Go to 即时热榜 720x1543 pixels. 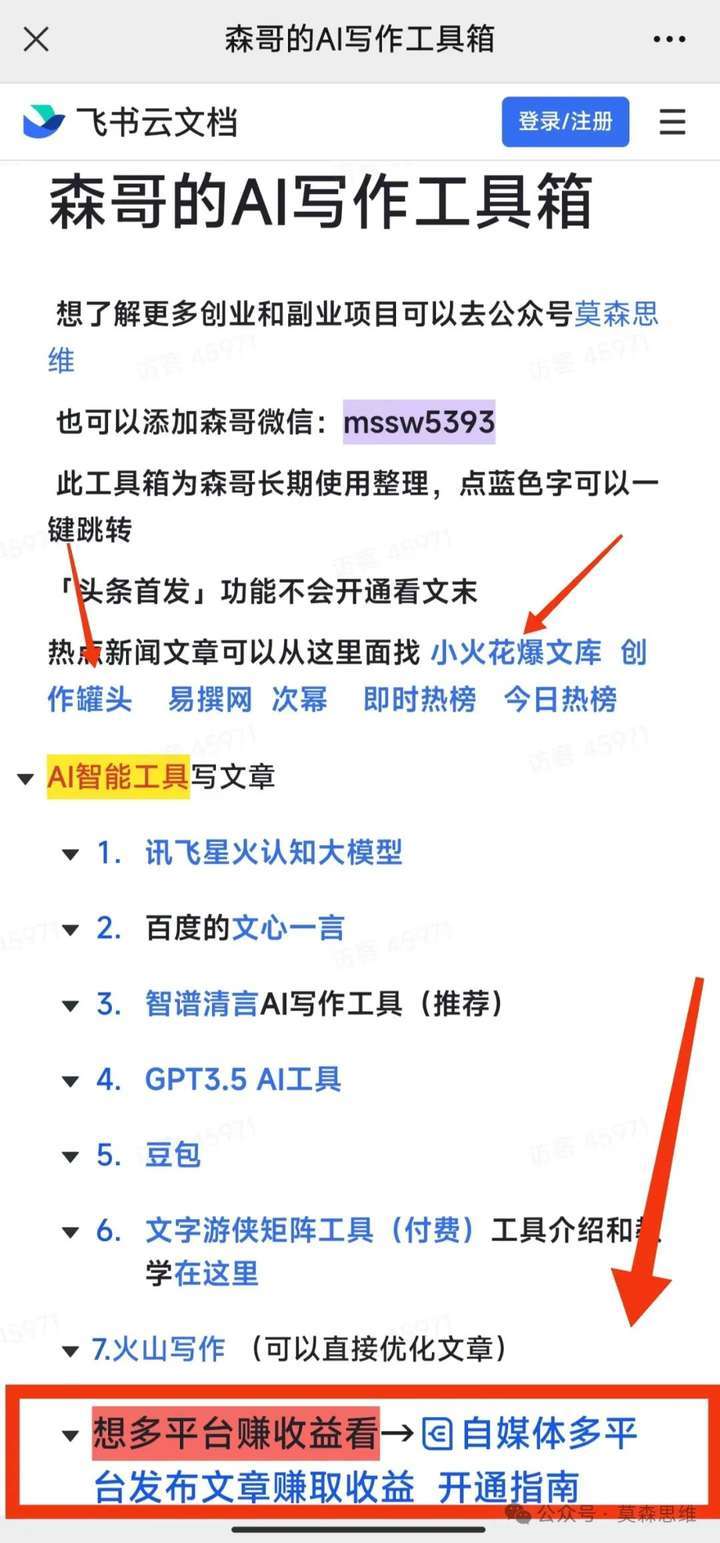(419, 698)
